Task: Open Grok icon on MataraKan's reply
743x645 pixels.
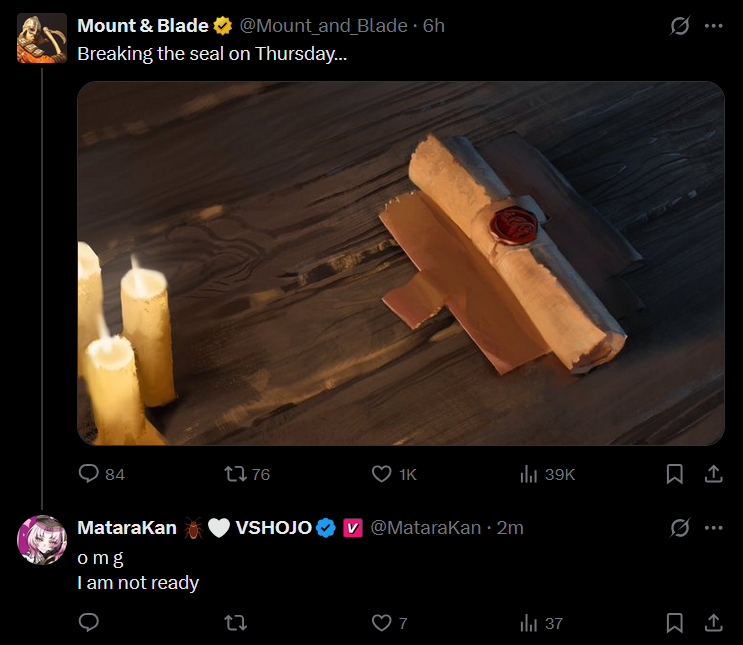Action: (x=680, y=528)
